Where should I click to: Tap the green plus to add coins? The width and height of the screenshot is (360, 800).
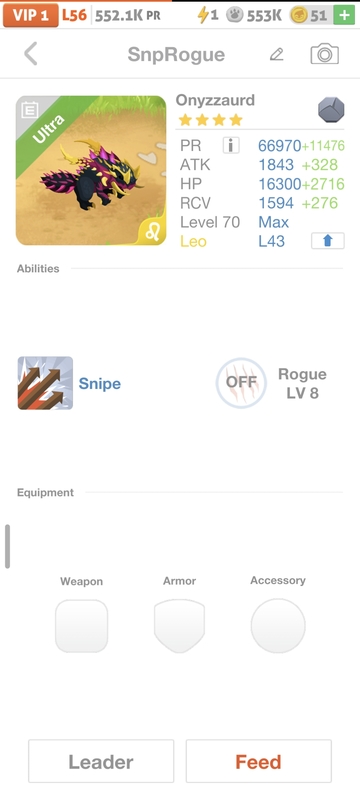pyautogui.click(x=344, y=15)
